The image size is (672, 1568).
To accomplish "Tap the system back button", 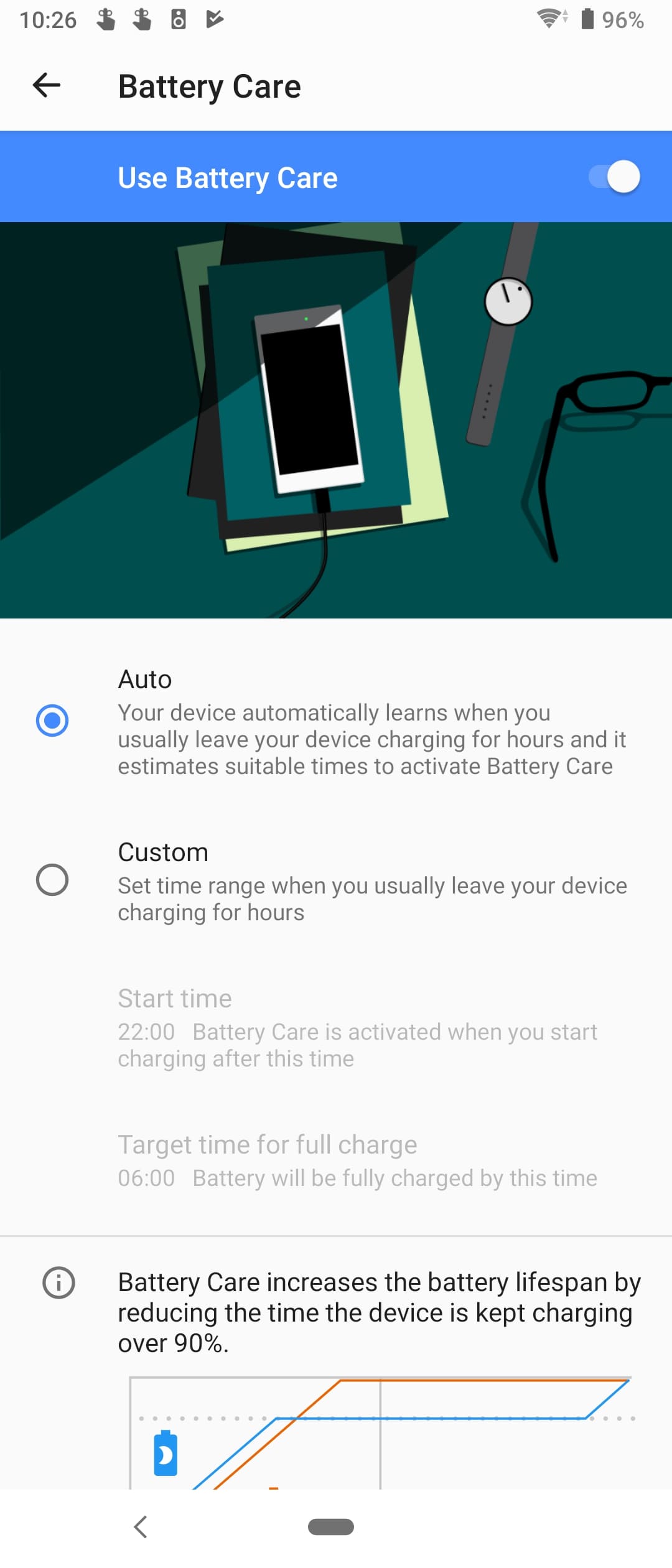I will point(141,1526).
